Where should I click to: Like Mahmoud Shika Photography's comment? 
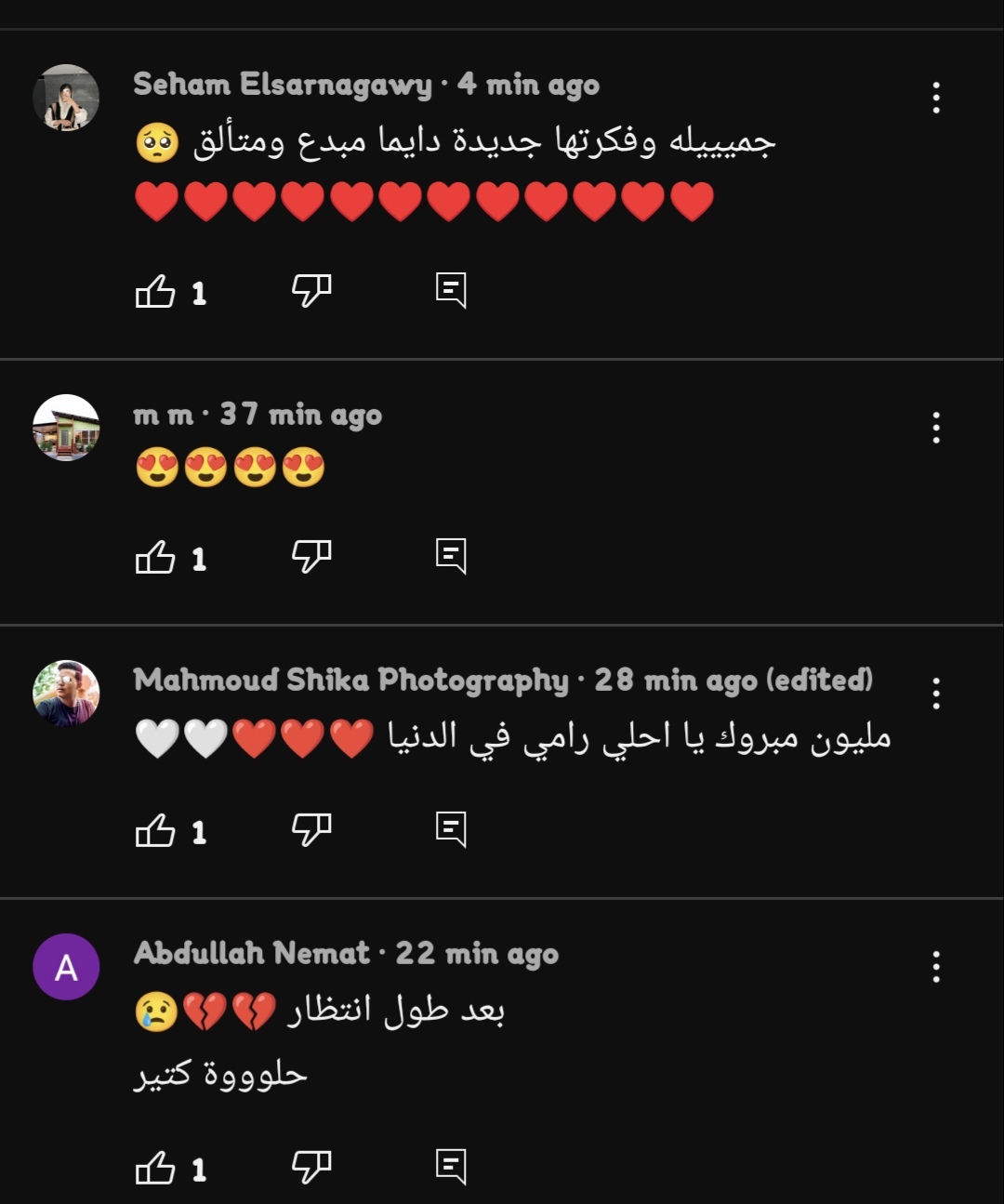tap(155, 831)
